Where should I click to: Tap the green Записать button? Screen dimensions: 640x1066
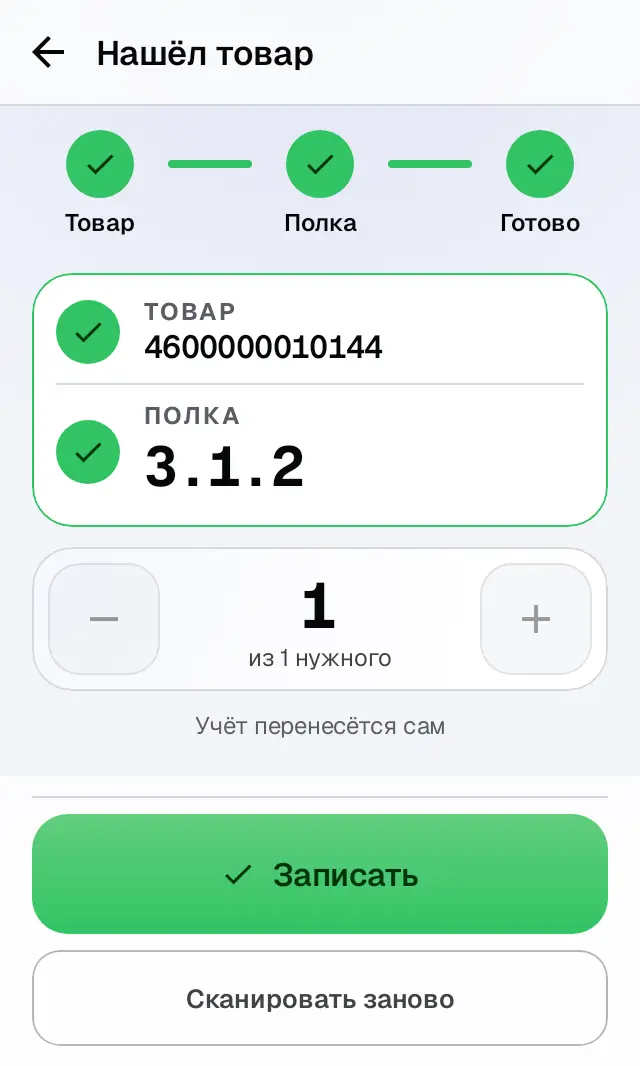(x=320, y=874)
